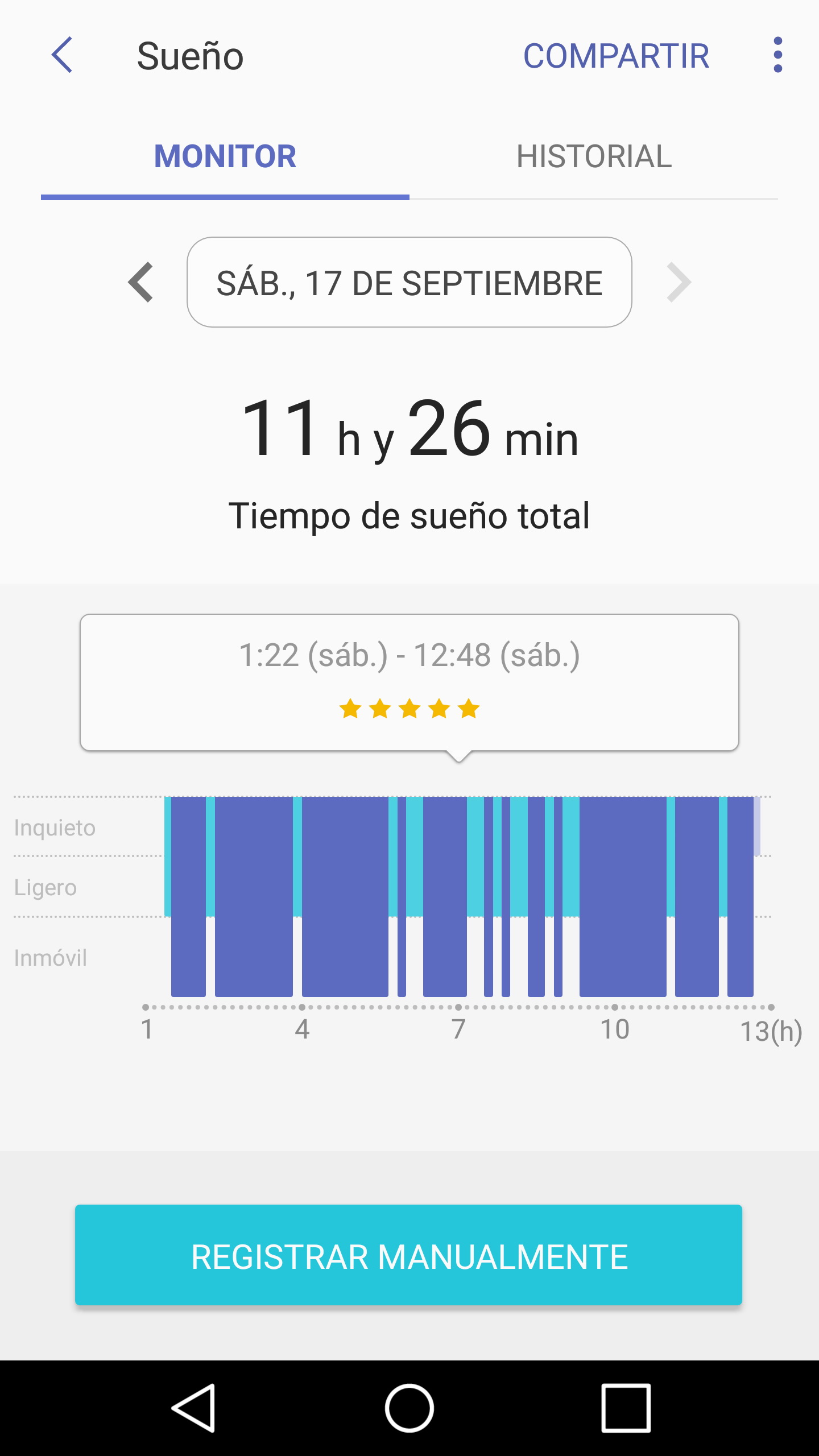The width and height of the screenshot is (819, 1456).
Task: Select the MONITOR tab
Action: pyautogui.click(x=225, y=156)
